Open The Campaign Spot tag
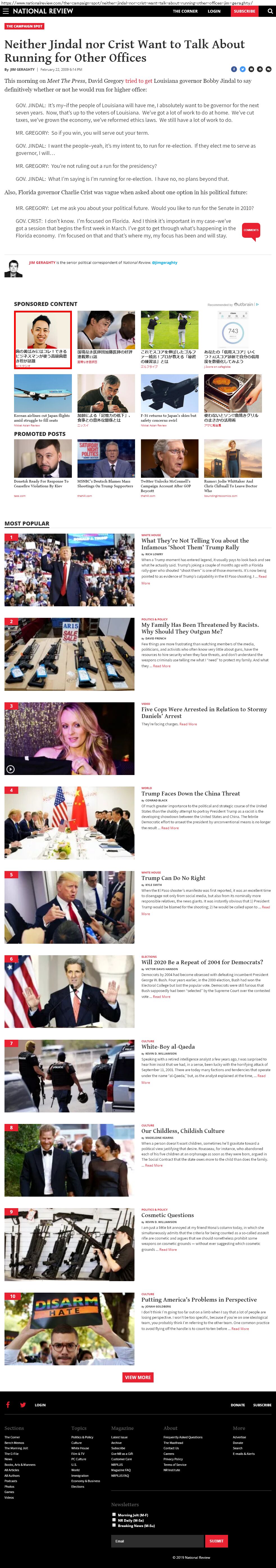The height and width of the screenshot is (1568, 276). (x=24, y=26)
